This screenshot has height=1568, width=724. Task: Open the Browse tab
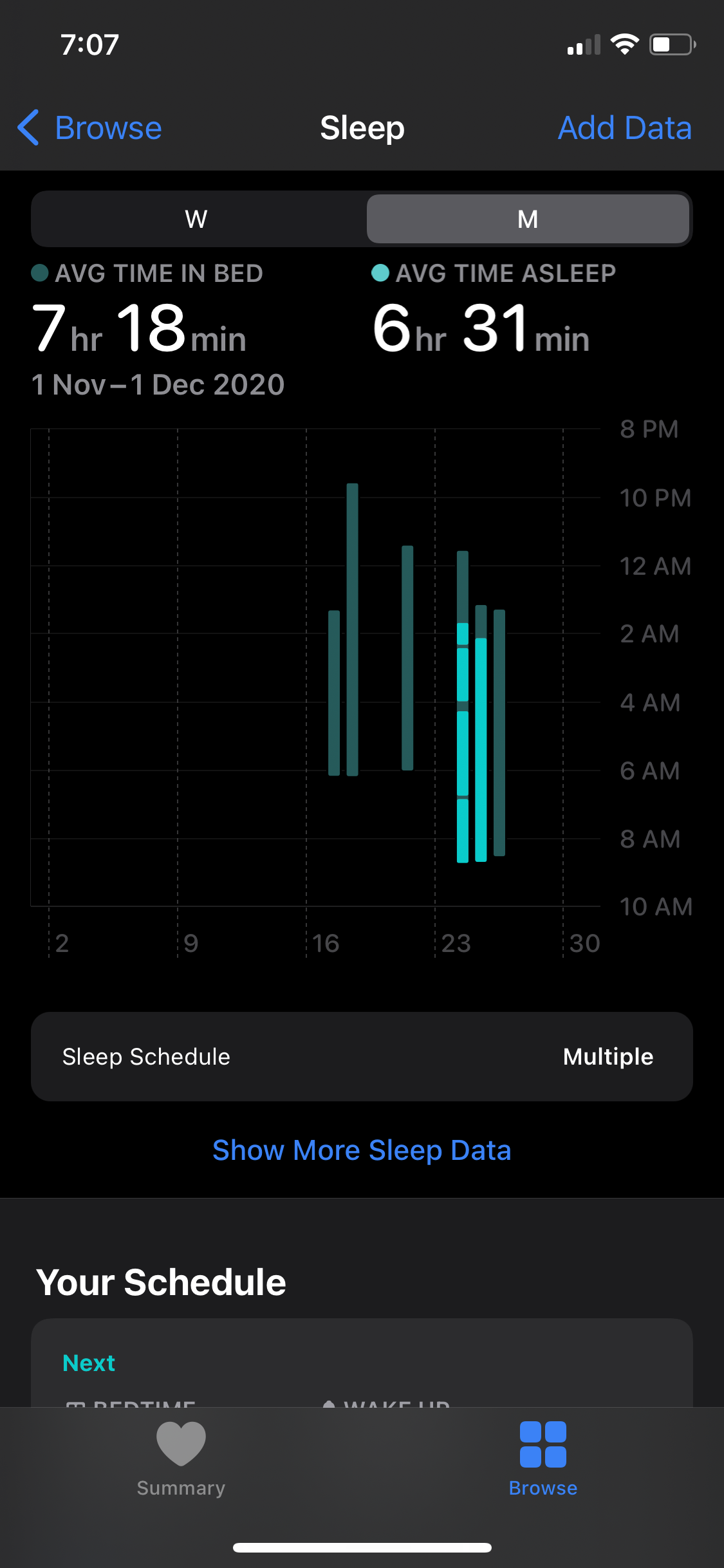[x=543, y=1459]
